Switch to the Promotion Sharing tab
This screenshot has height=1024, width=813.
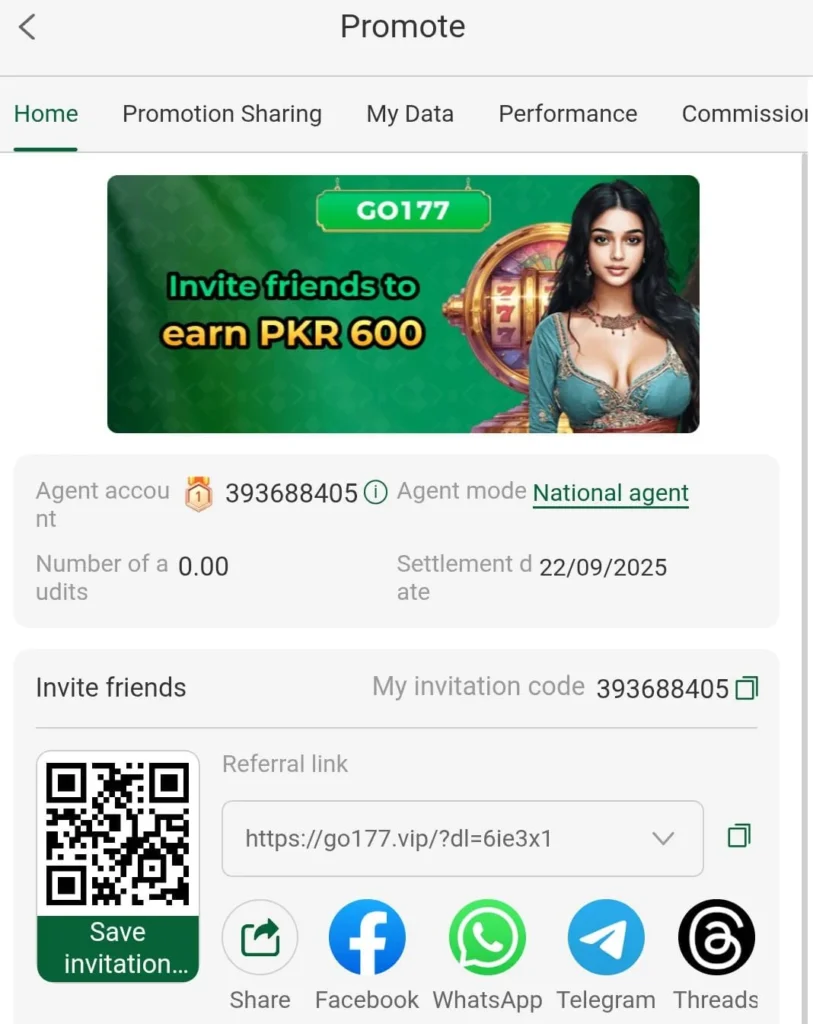coord(222,114)
